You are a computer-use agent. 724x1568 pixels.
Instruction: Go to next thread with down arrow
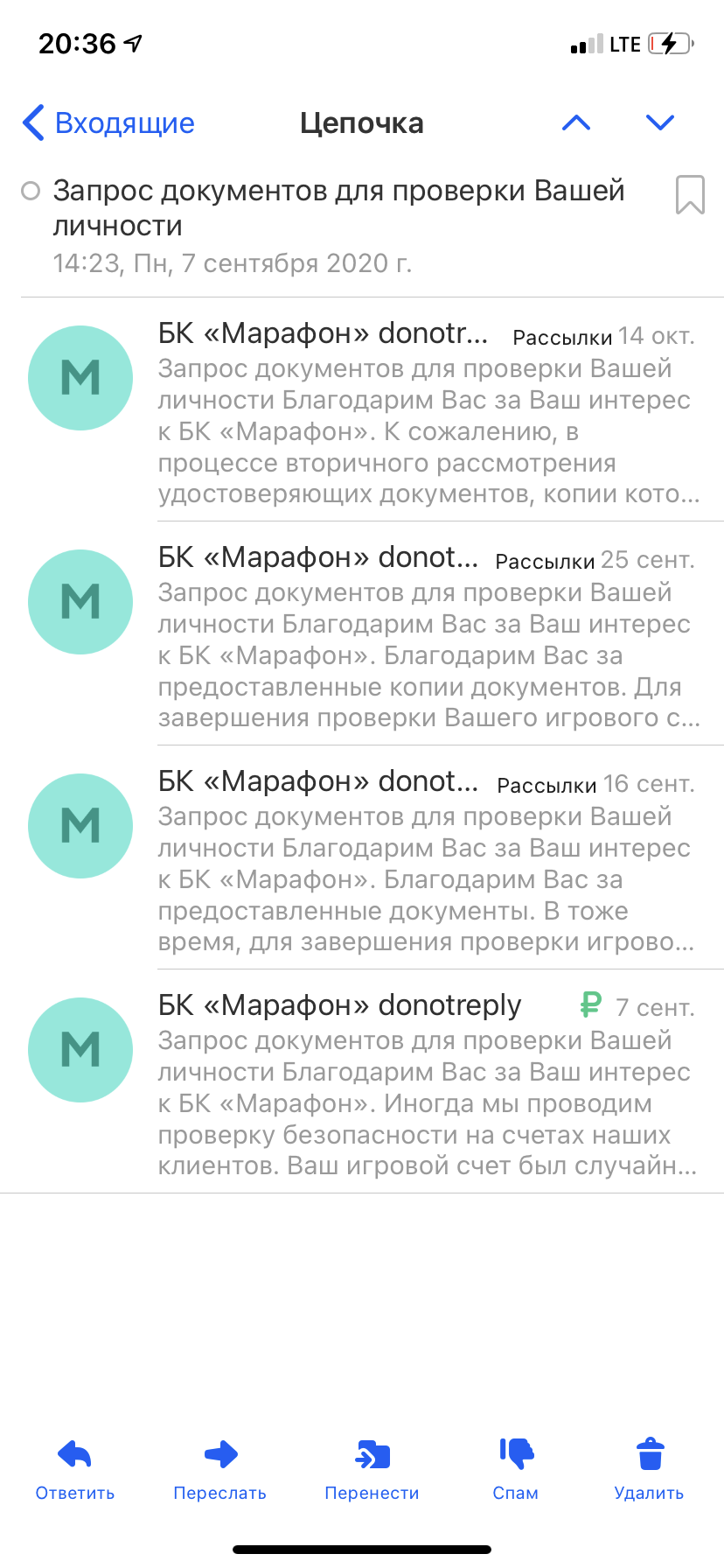[660, 122]
